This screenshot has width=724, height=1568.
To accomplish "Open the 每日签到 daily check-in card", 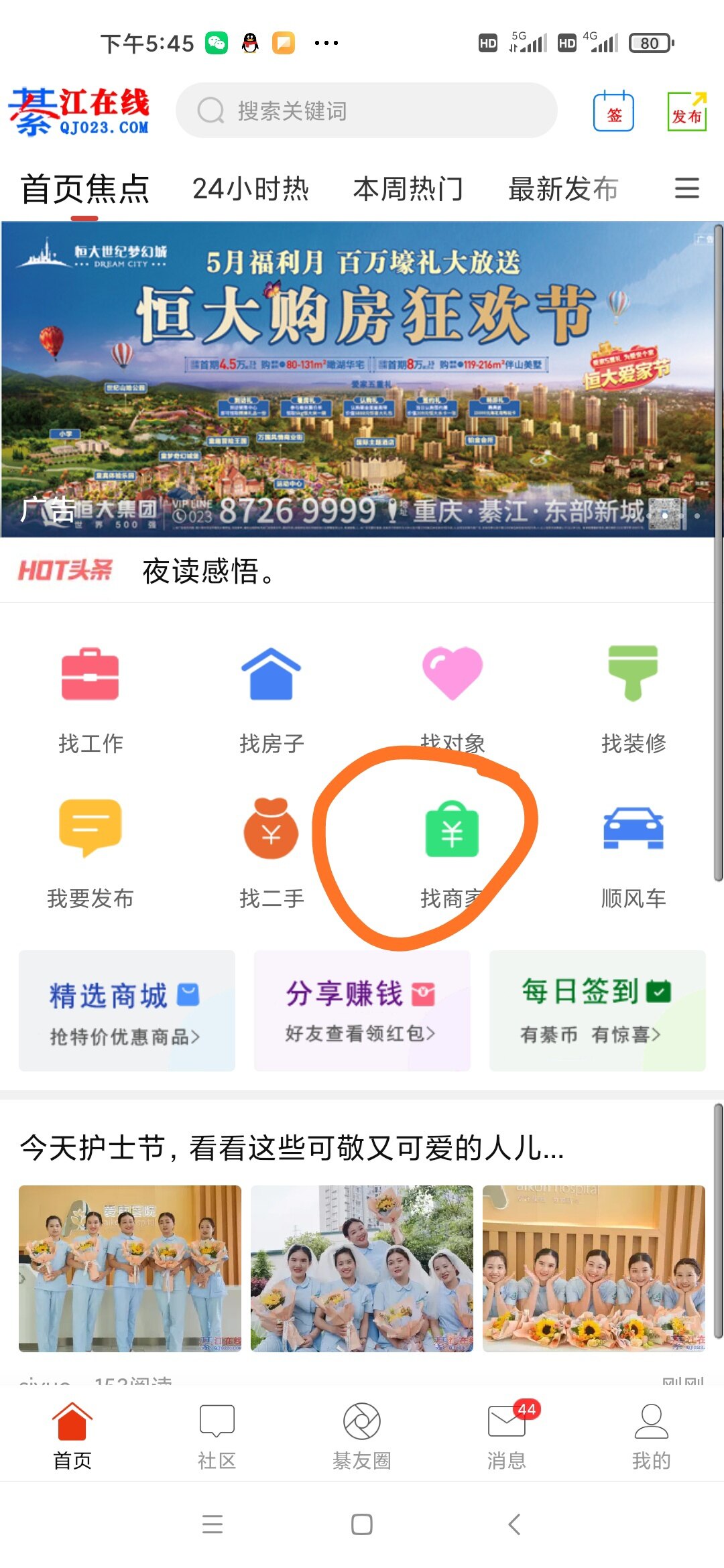I will tap(597, 1010).
